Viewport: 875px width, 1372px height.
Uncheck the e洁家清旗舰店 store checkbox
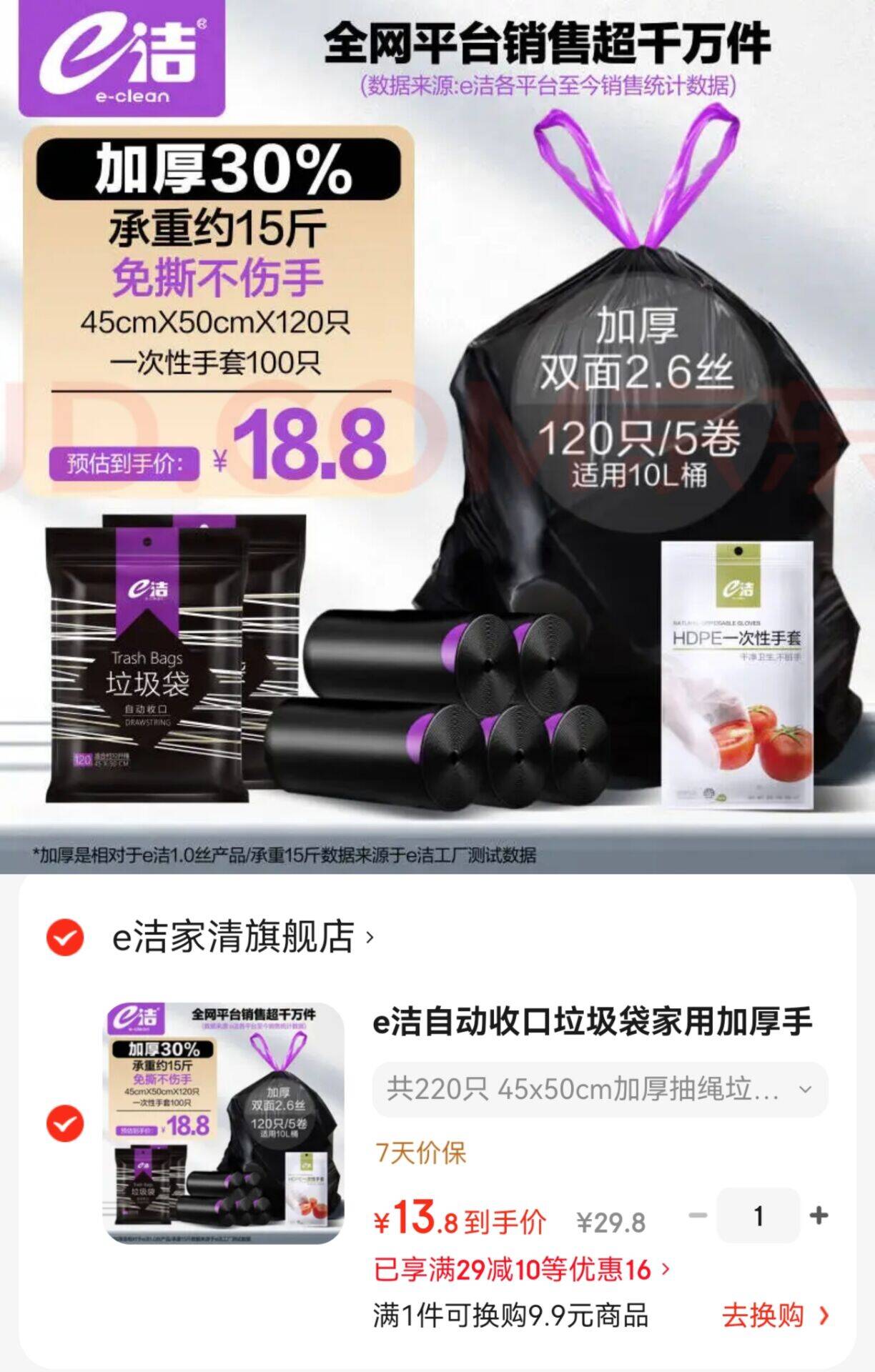(x=65, y=937)
